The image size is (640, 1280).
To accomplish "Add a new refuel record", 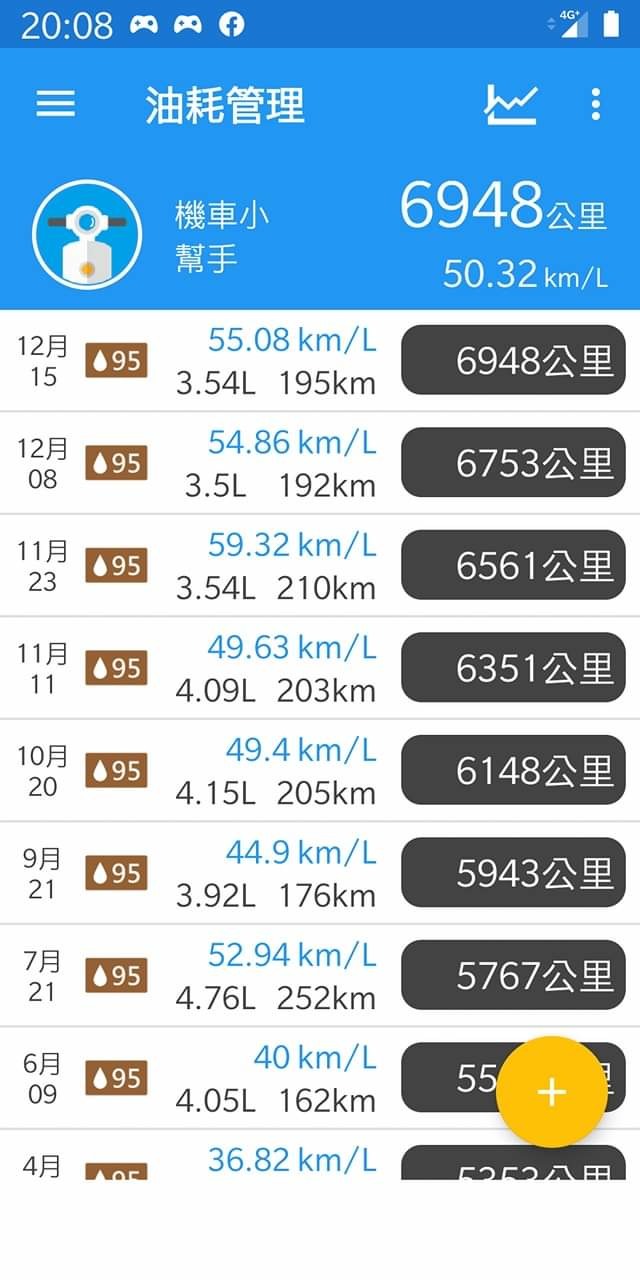I will 551,1092.
